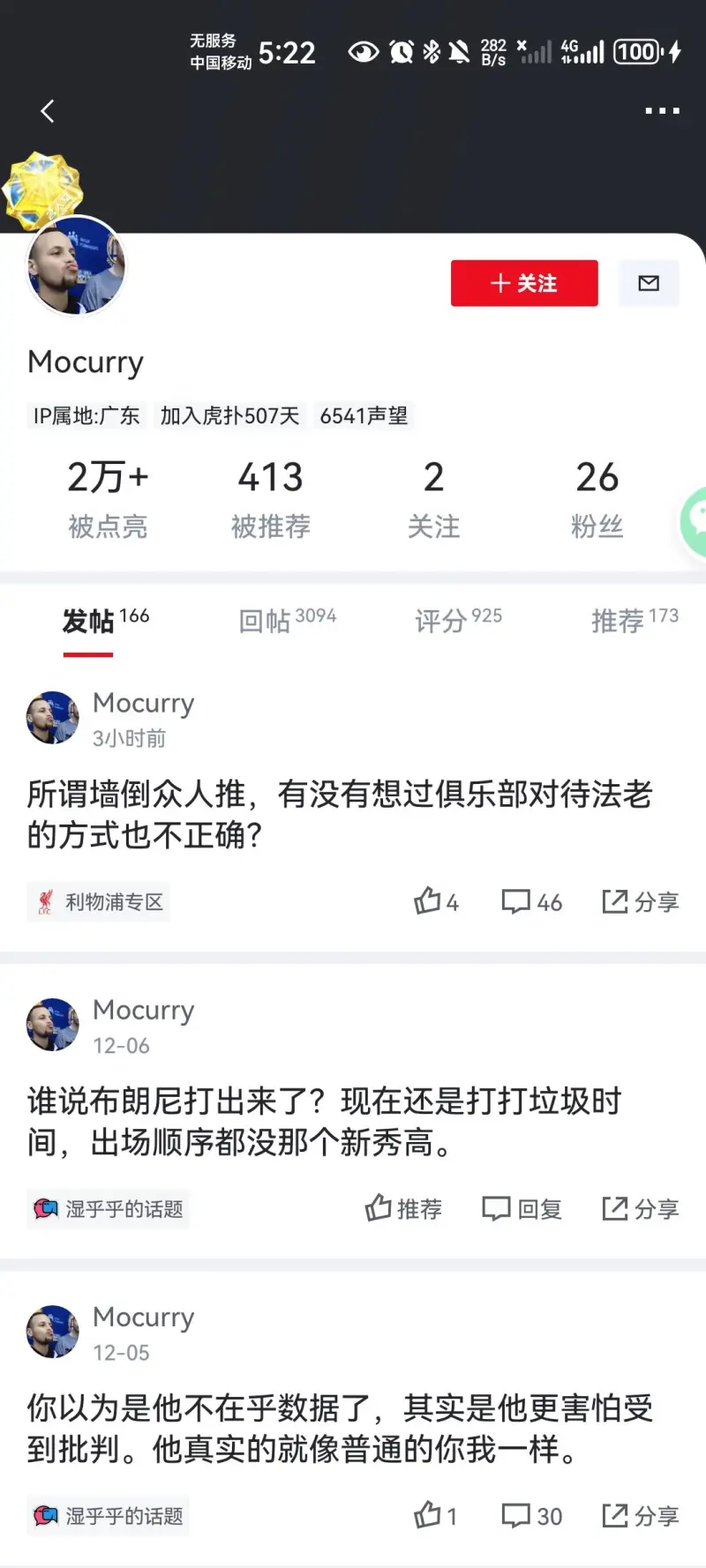706x1568 pixels.
Task: Reply to the 布朗尼 post
Action: pyautogui.click(x=522, y=1208)
